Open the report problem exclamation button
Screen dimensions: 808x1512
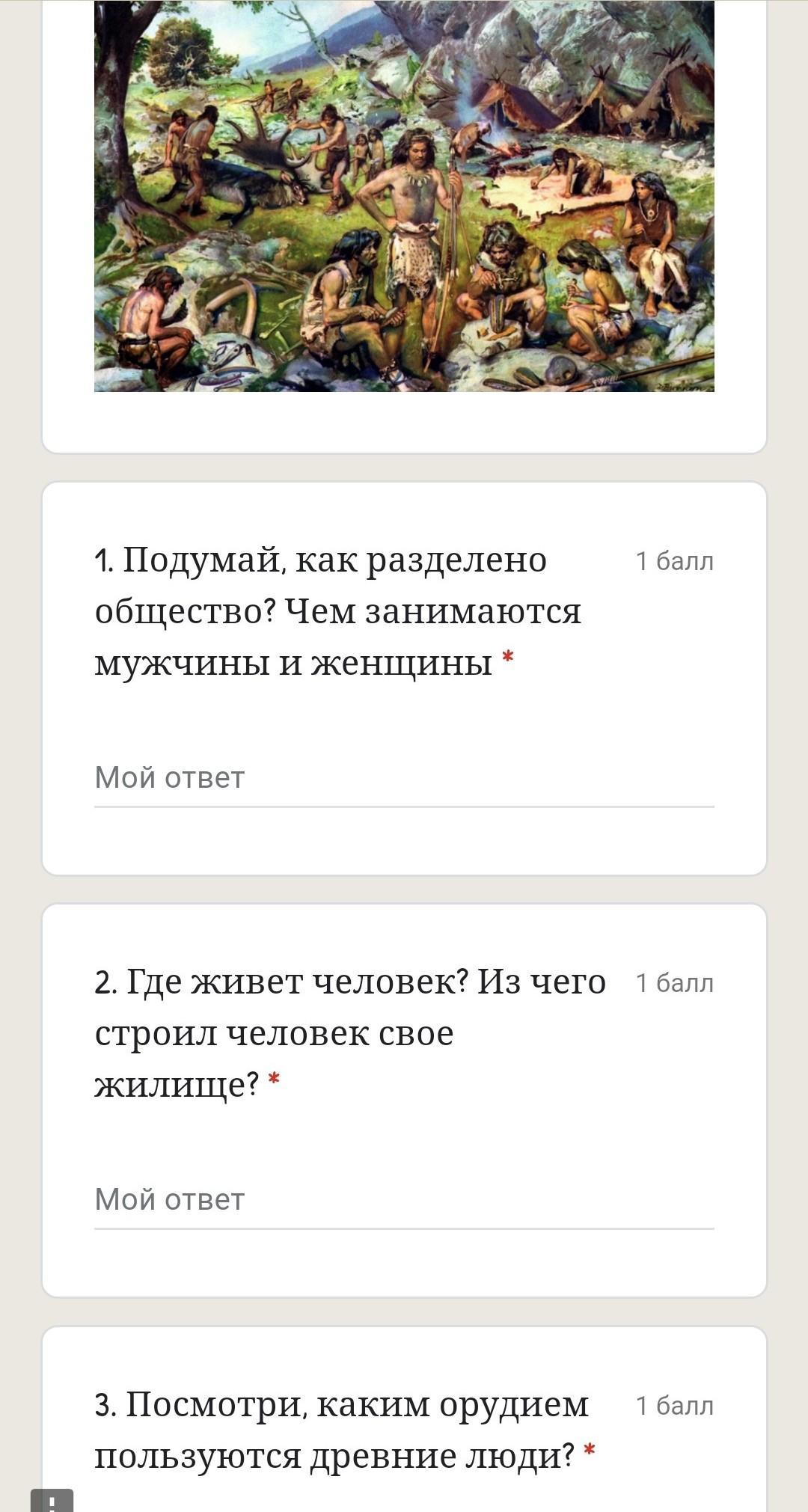(x=52, y=1501)
